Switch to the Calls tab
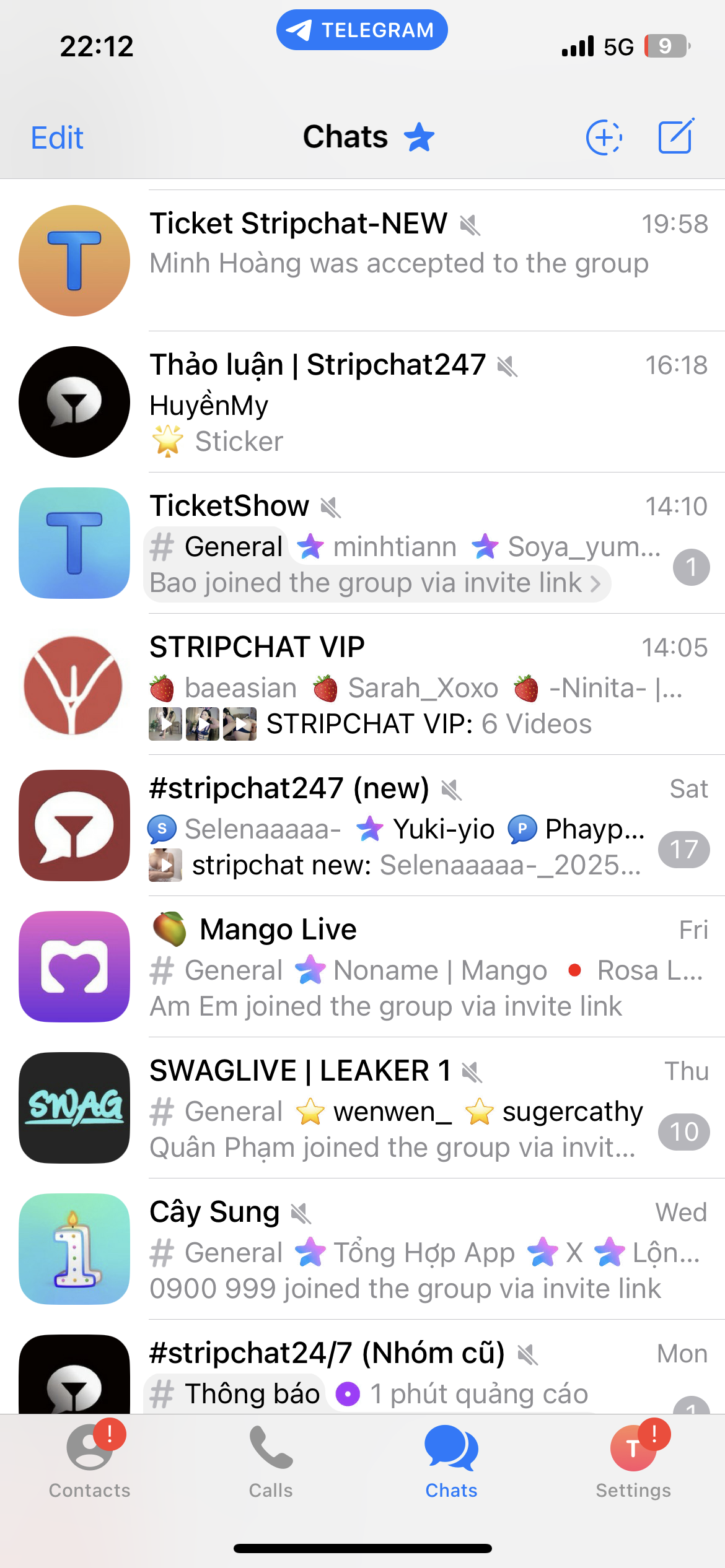 [x=271, y=1461]
